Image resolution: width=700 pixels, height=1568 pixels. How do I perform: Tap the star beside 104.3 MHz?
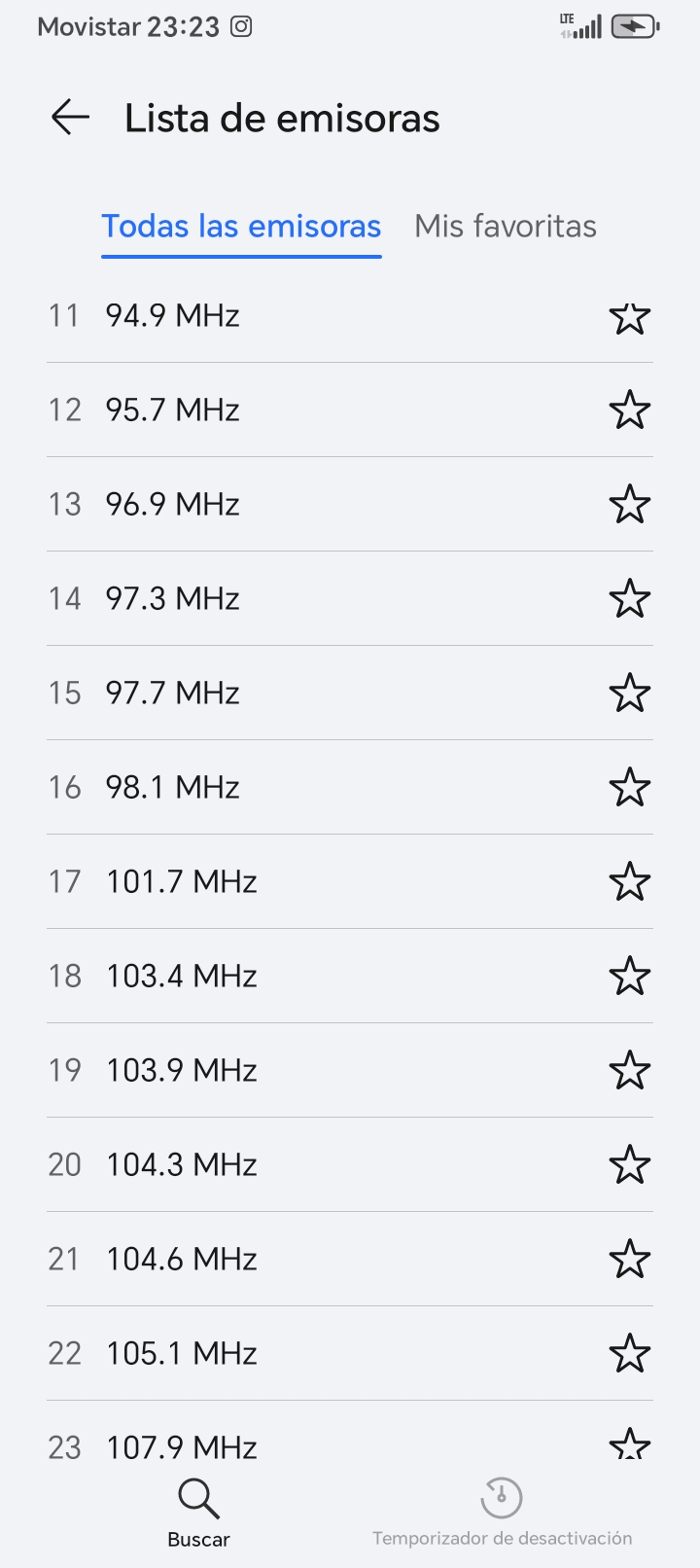click(x=629, y=1165)
